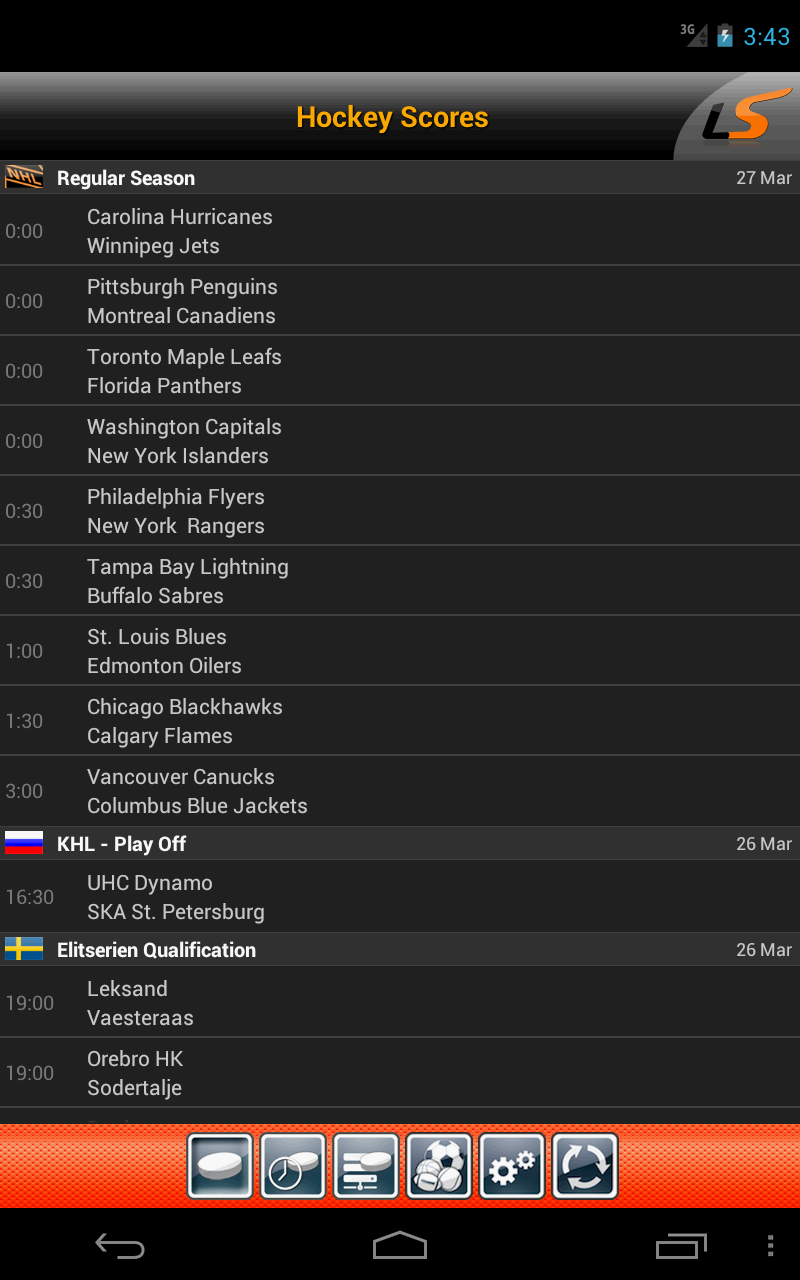Open Pittsburgh Penguins vs Montreal Canadiens match

click(400, 301)
